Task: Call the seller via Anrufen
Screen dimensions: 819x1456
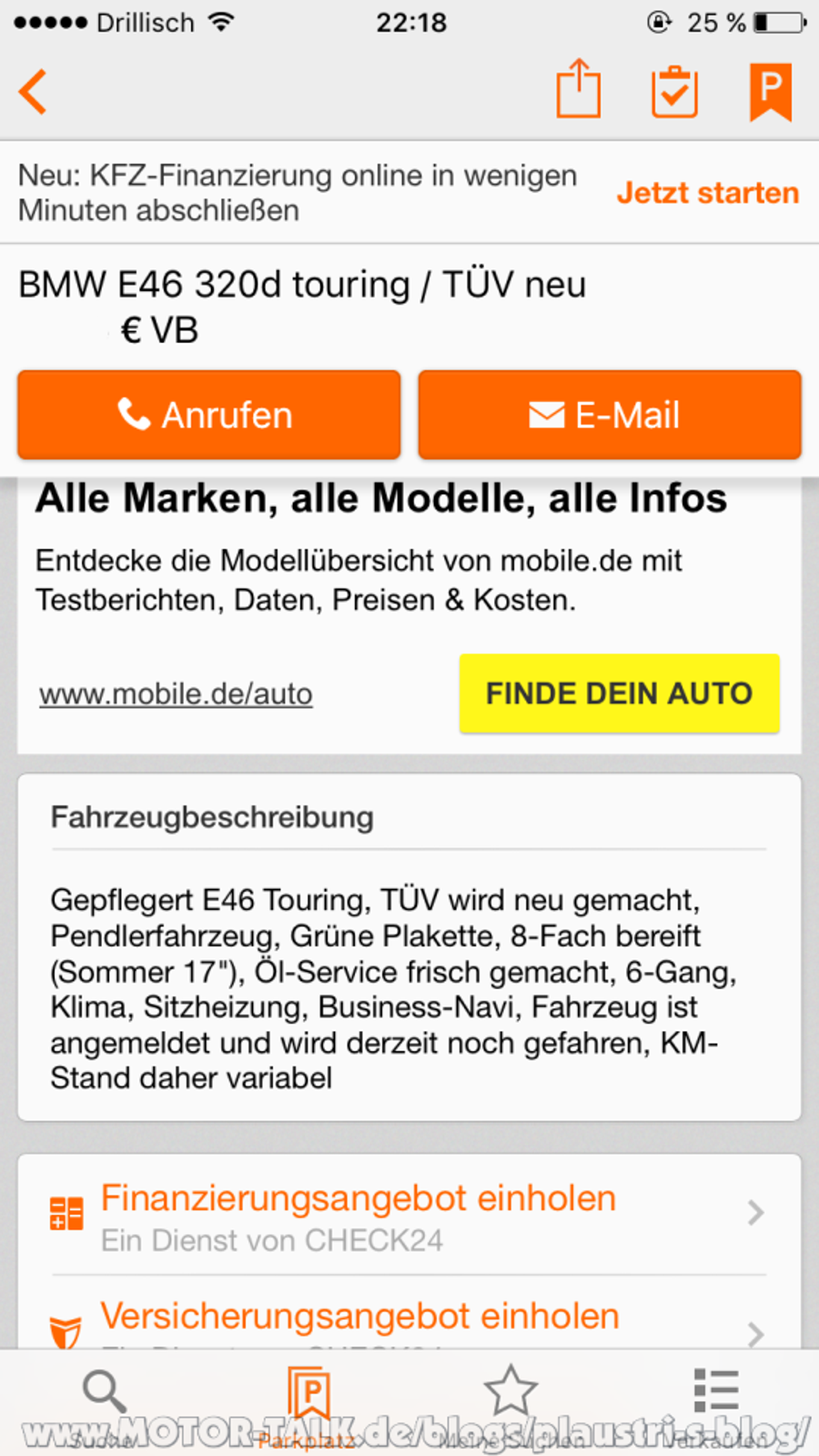Action: pos(209,415)
